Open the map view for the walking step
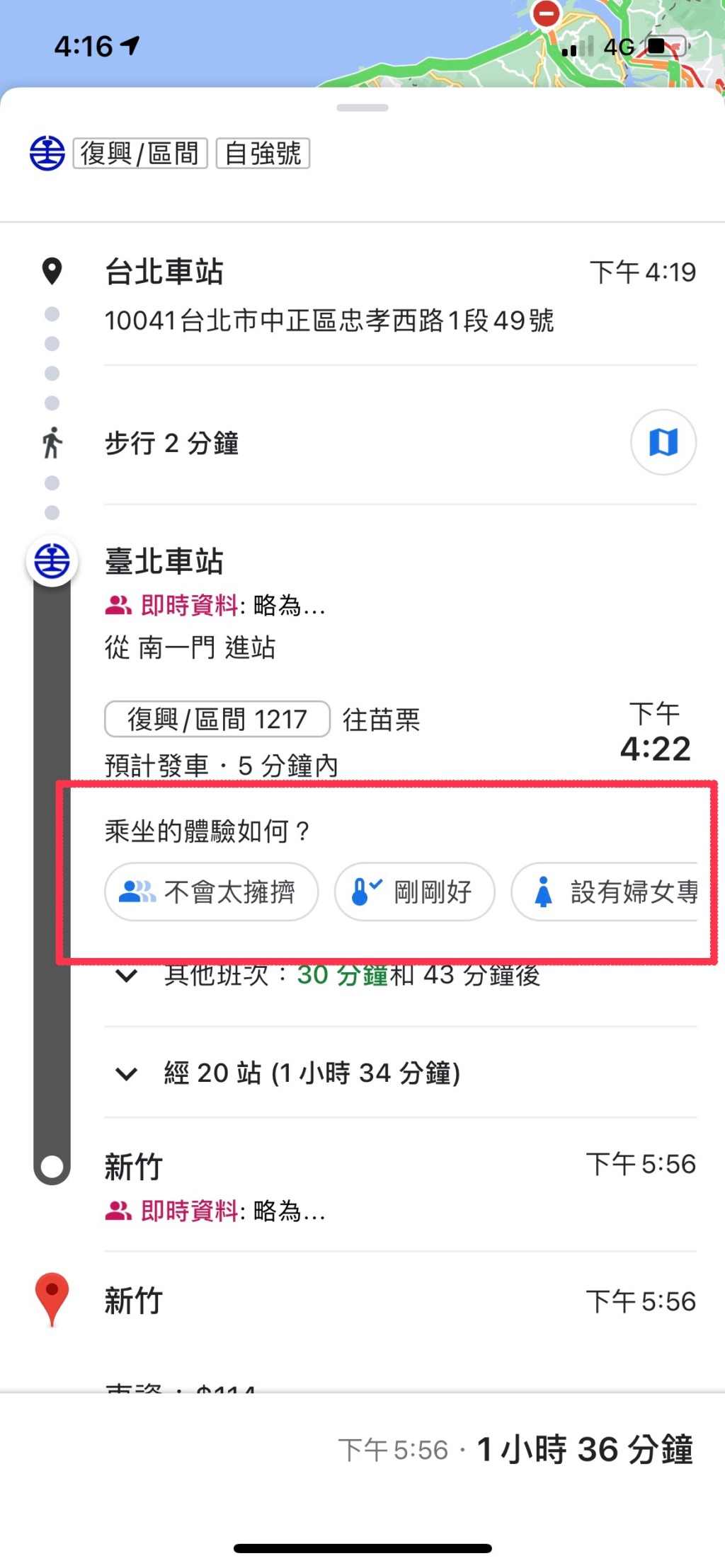 pyautogui.click(x=663, y=442)
